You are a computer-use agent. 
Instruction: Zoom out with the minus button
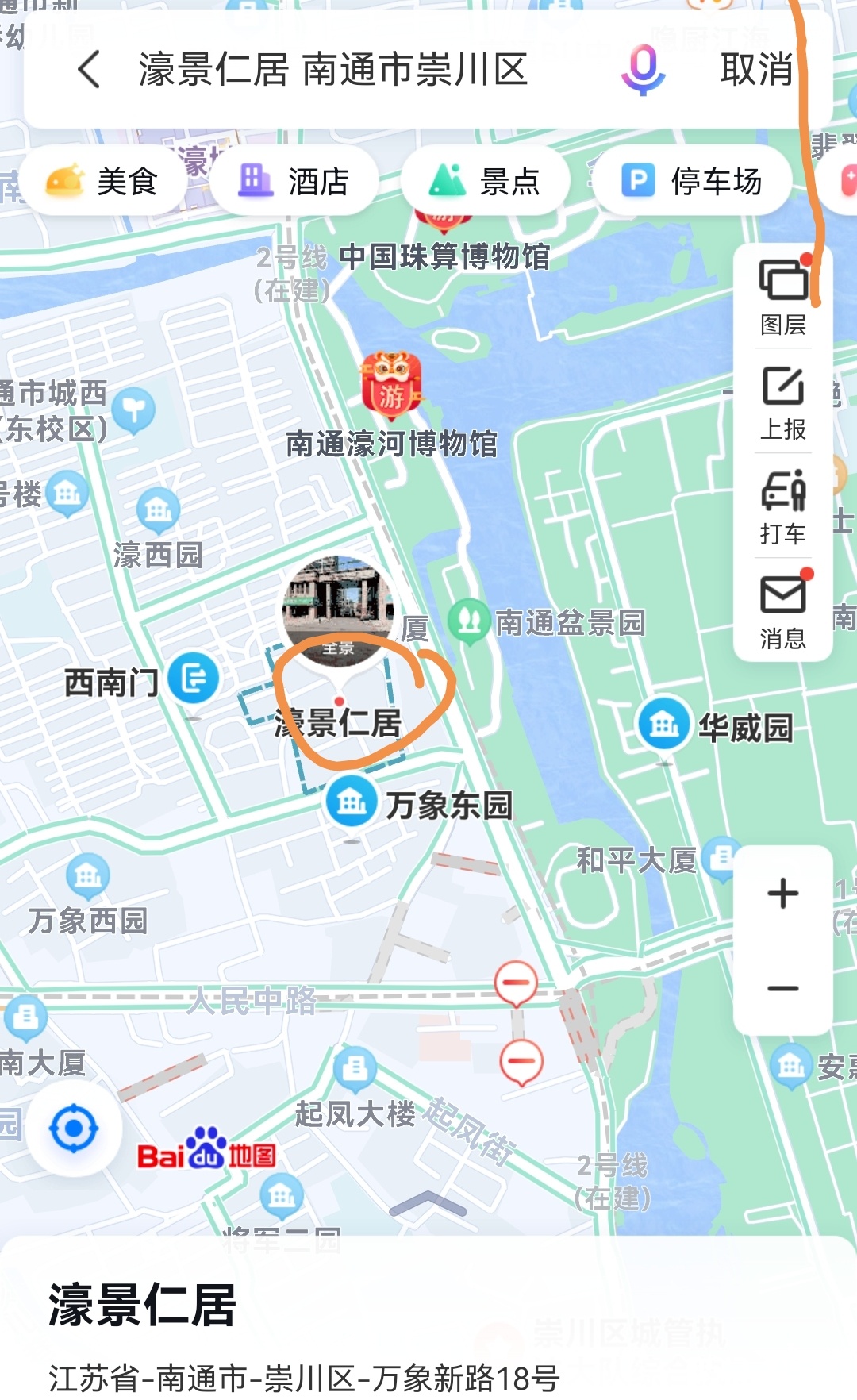coord(783,988)
